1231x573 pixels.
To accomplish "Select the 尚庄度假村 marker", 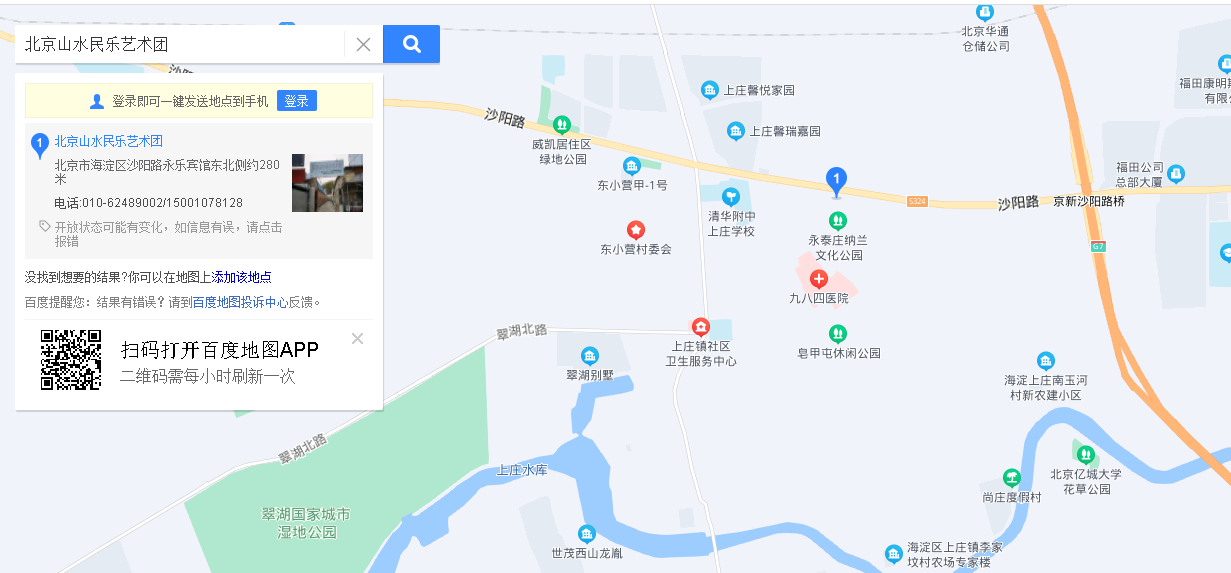I will (x=1012, y=477).
